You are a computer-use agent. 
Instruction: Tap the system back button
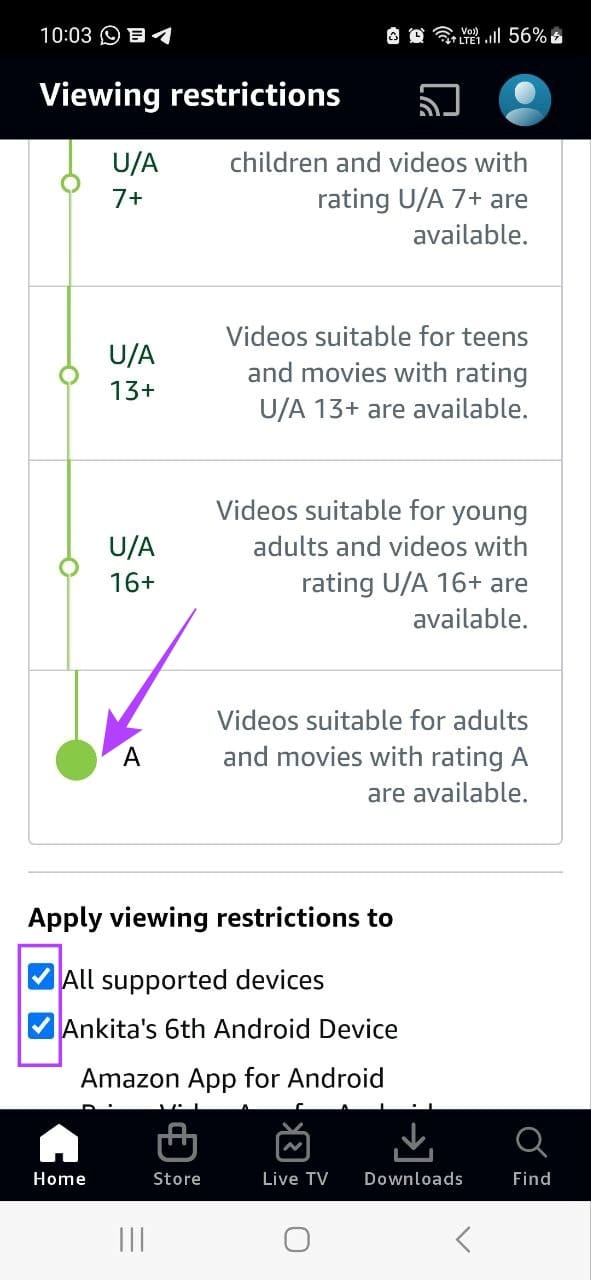point(462,1240)
